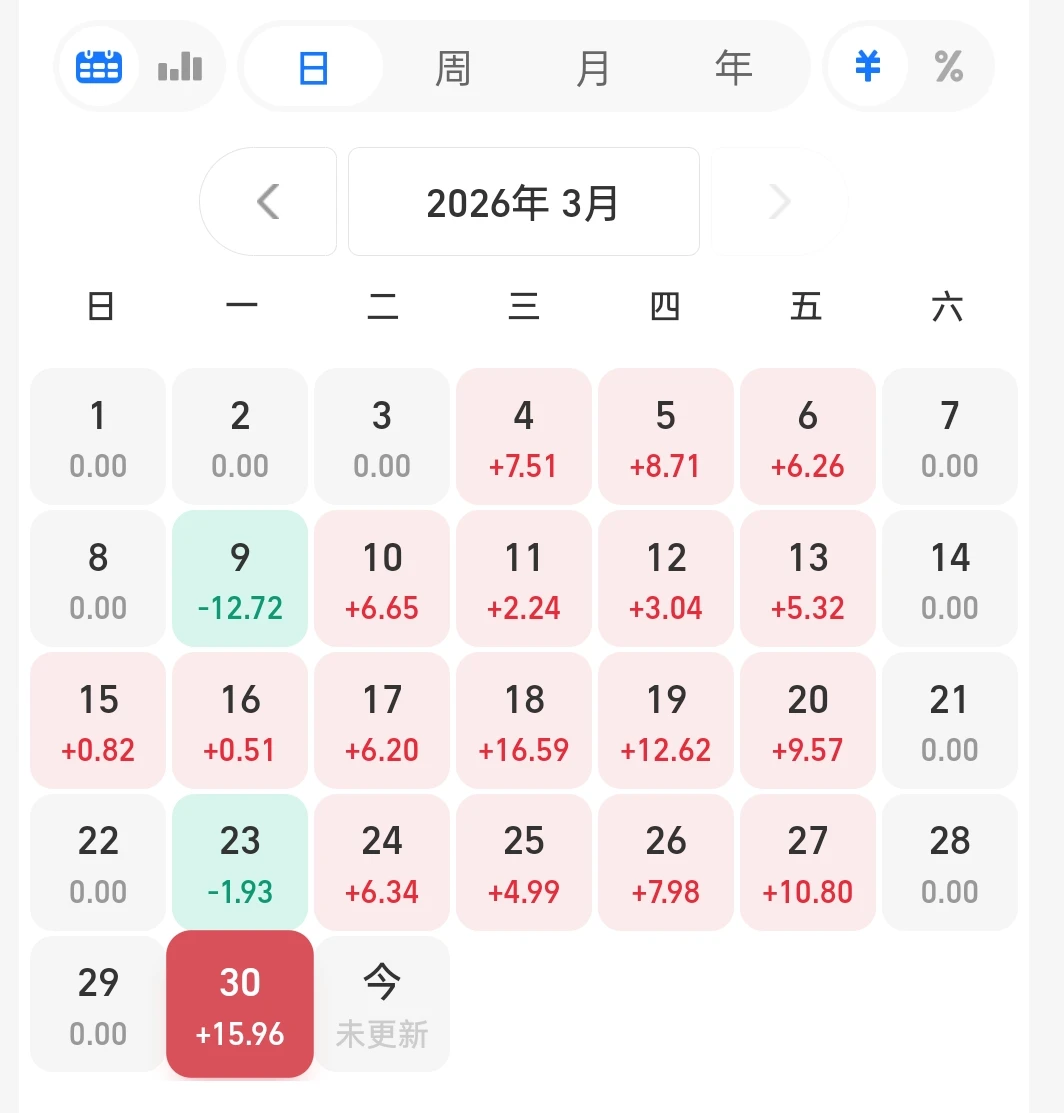Select the 日 (day) tab
The width and height of the screenshot is (1064, 1113).
312,66
